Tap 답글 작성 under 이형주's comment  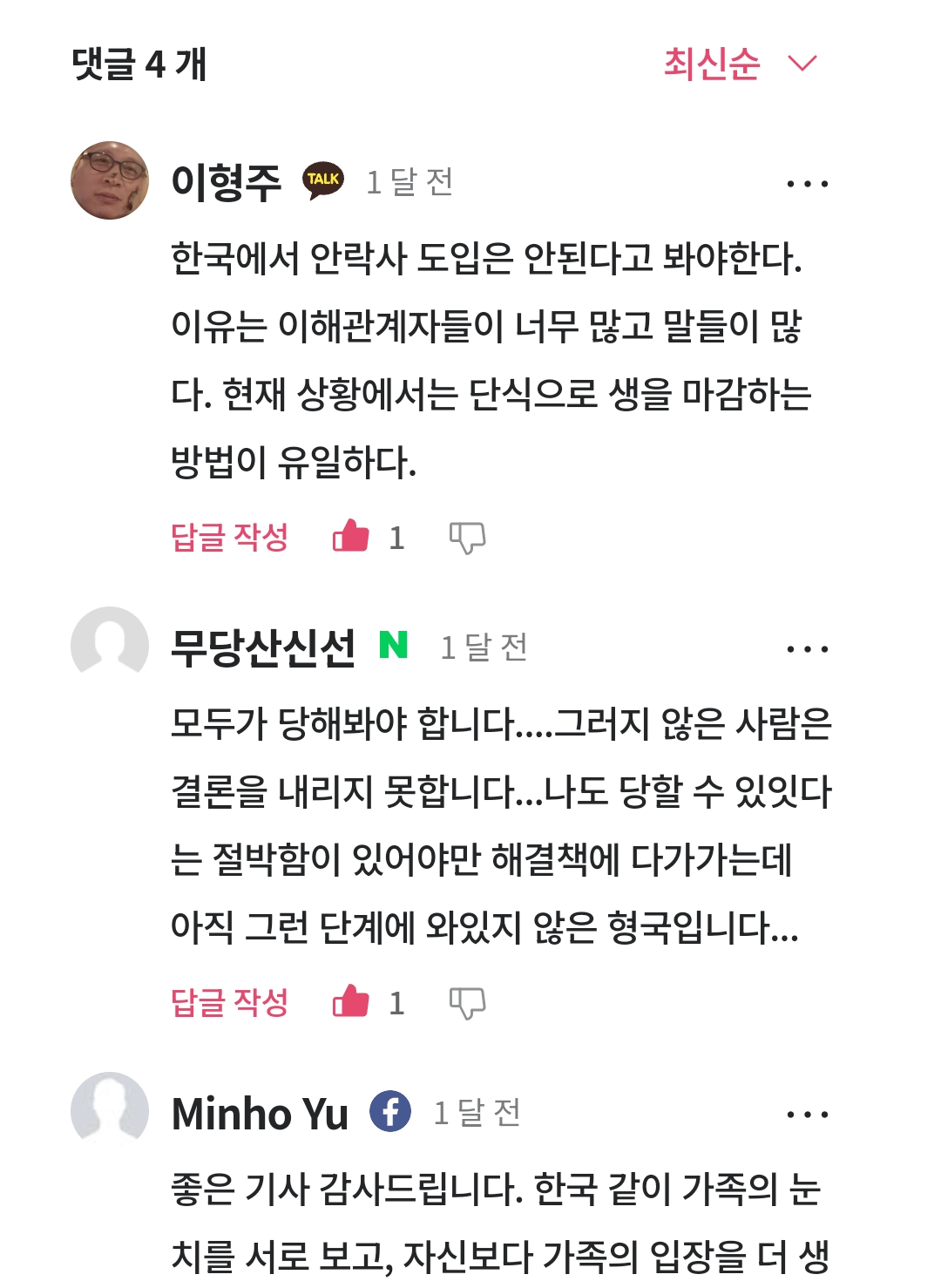coord(229,537)
